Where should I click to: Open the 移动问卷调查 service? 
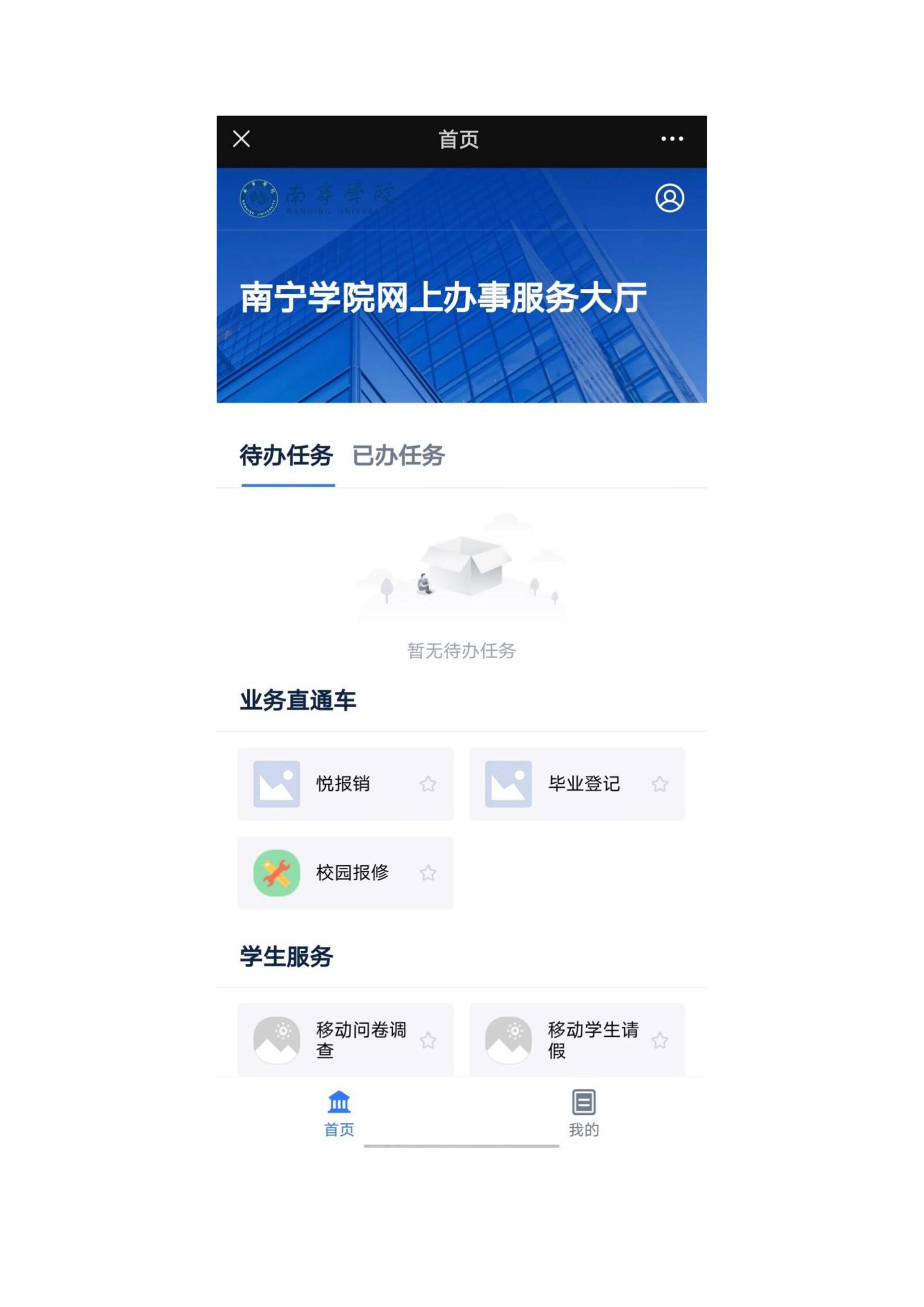[x=360, y=1040]
